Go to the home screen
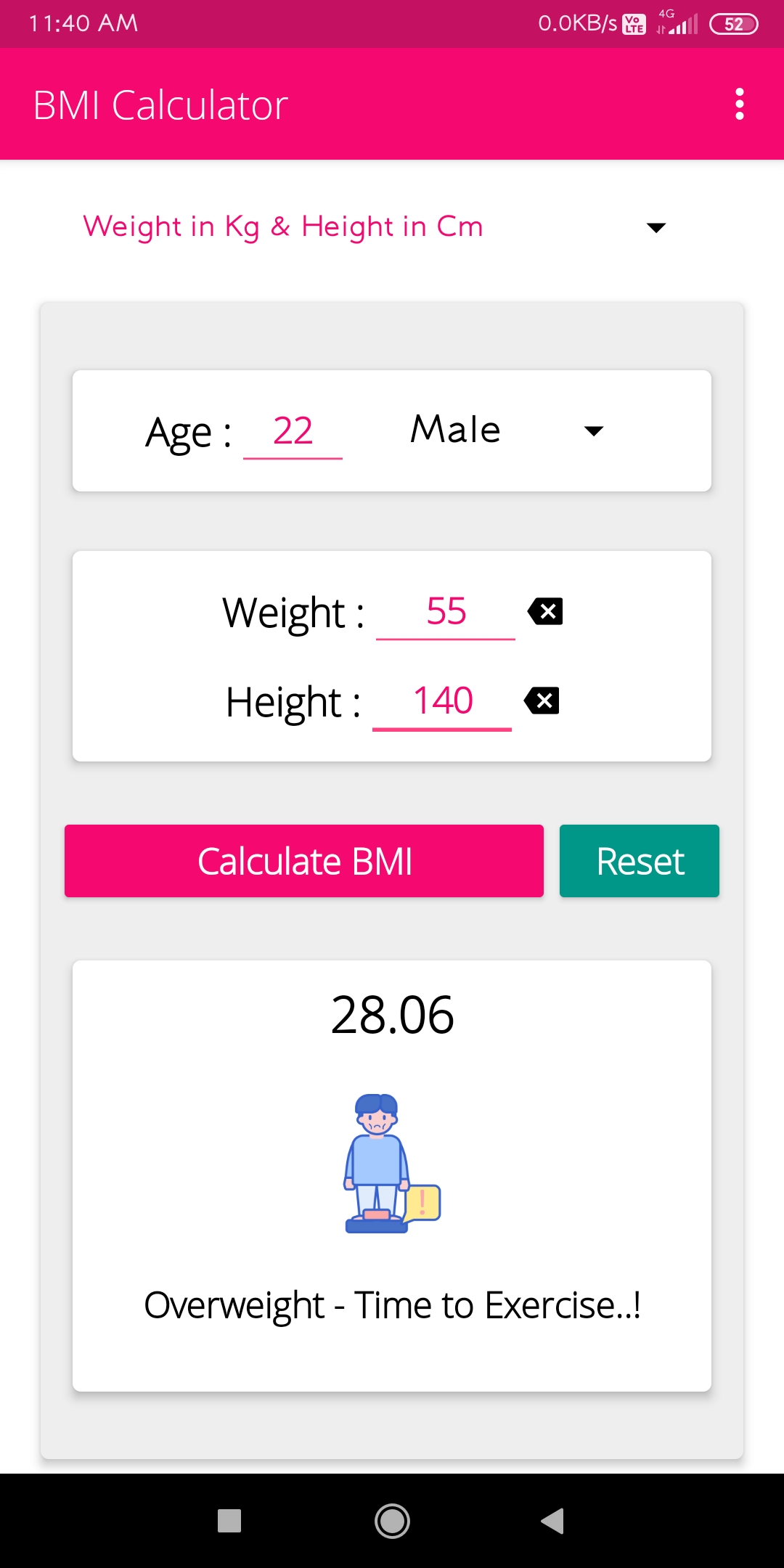Image resolution: width=784 pixels, height=1568 pixels. 392,1521
